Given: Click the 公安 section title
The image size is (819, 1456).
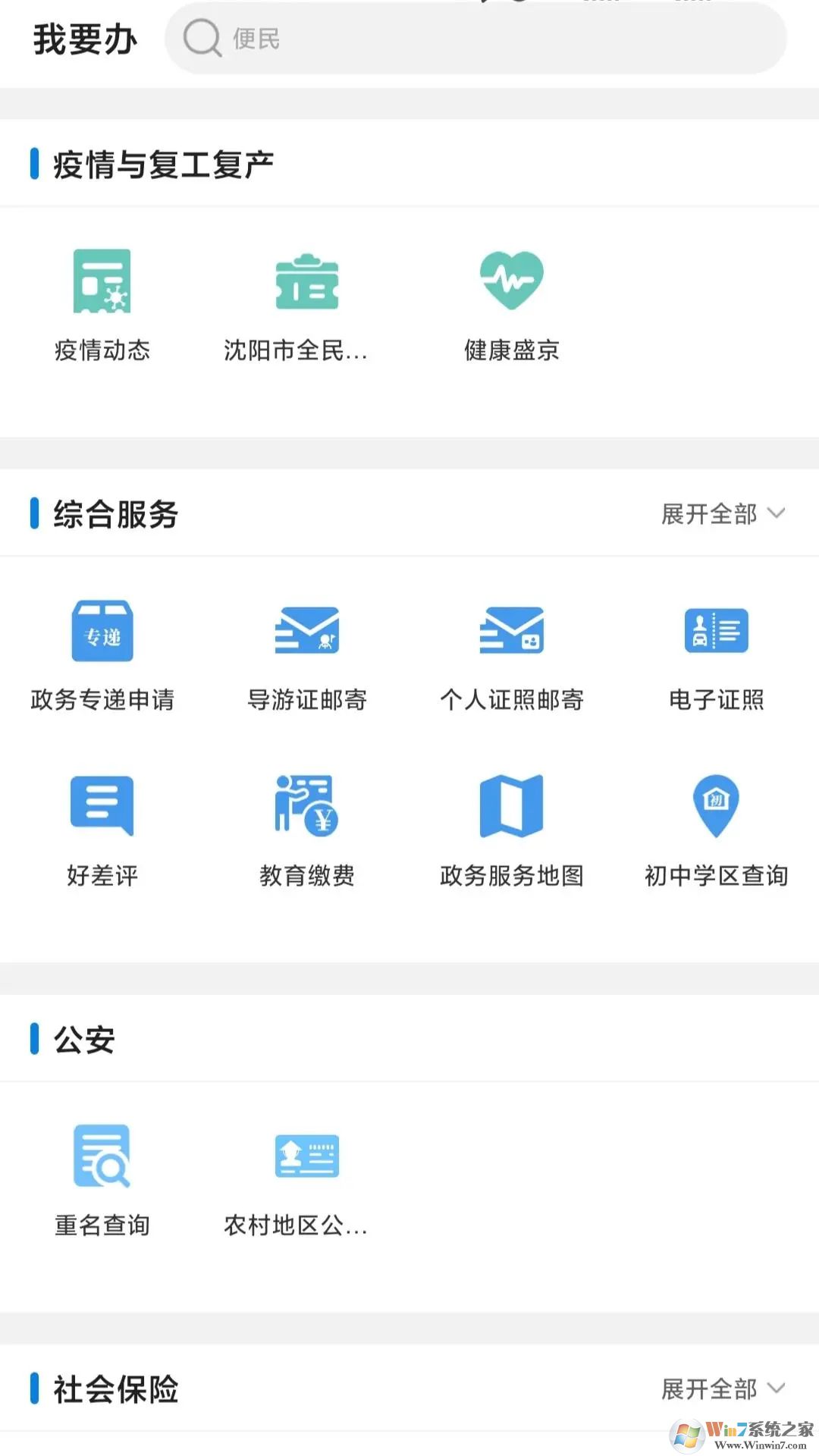Looking at the screenshot, I should tap(83, 1040).
